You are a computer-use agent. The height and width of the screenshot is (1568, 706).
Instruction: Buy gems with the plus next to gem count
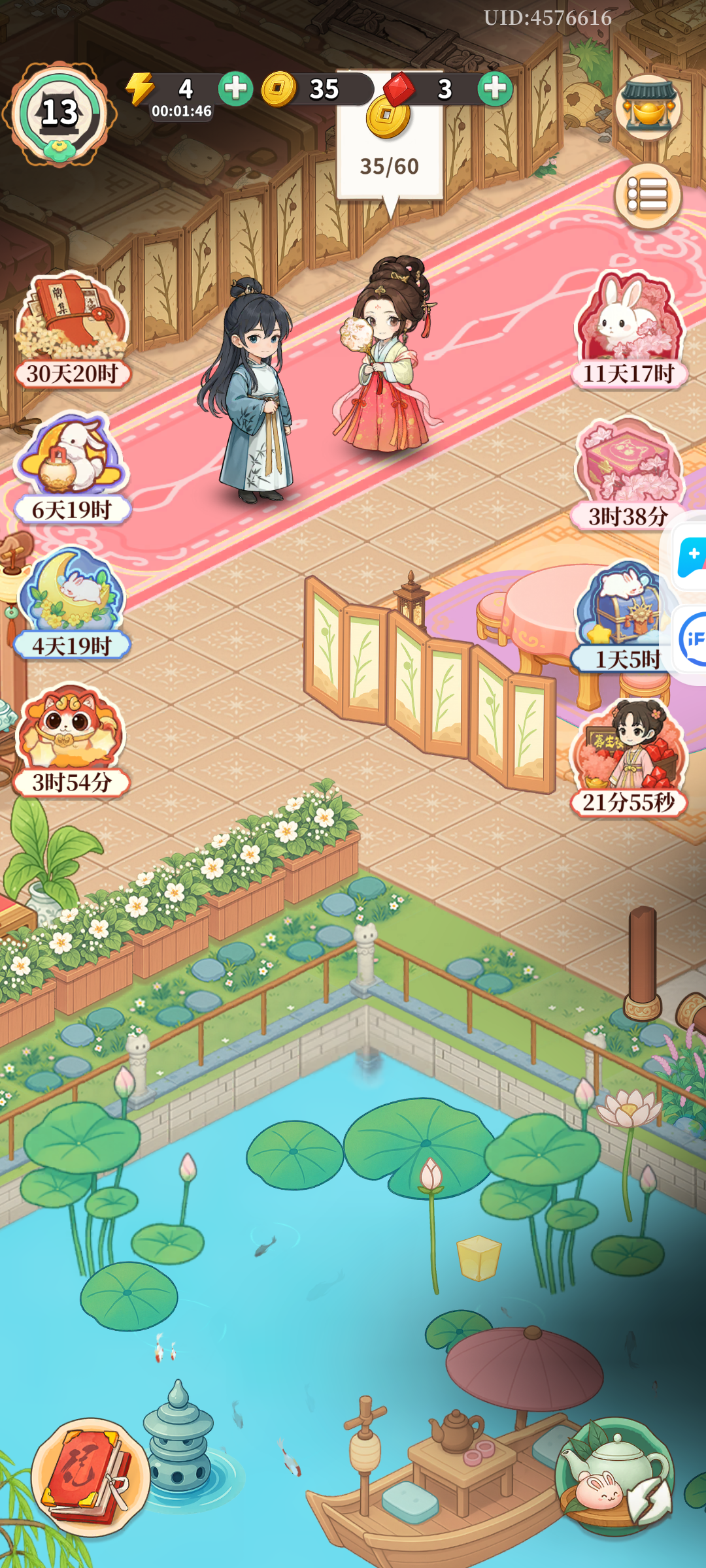point(495,90)
